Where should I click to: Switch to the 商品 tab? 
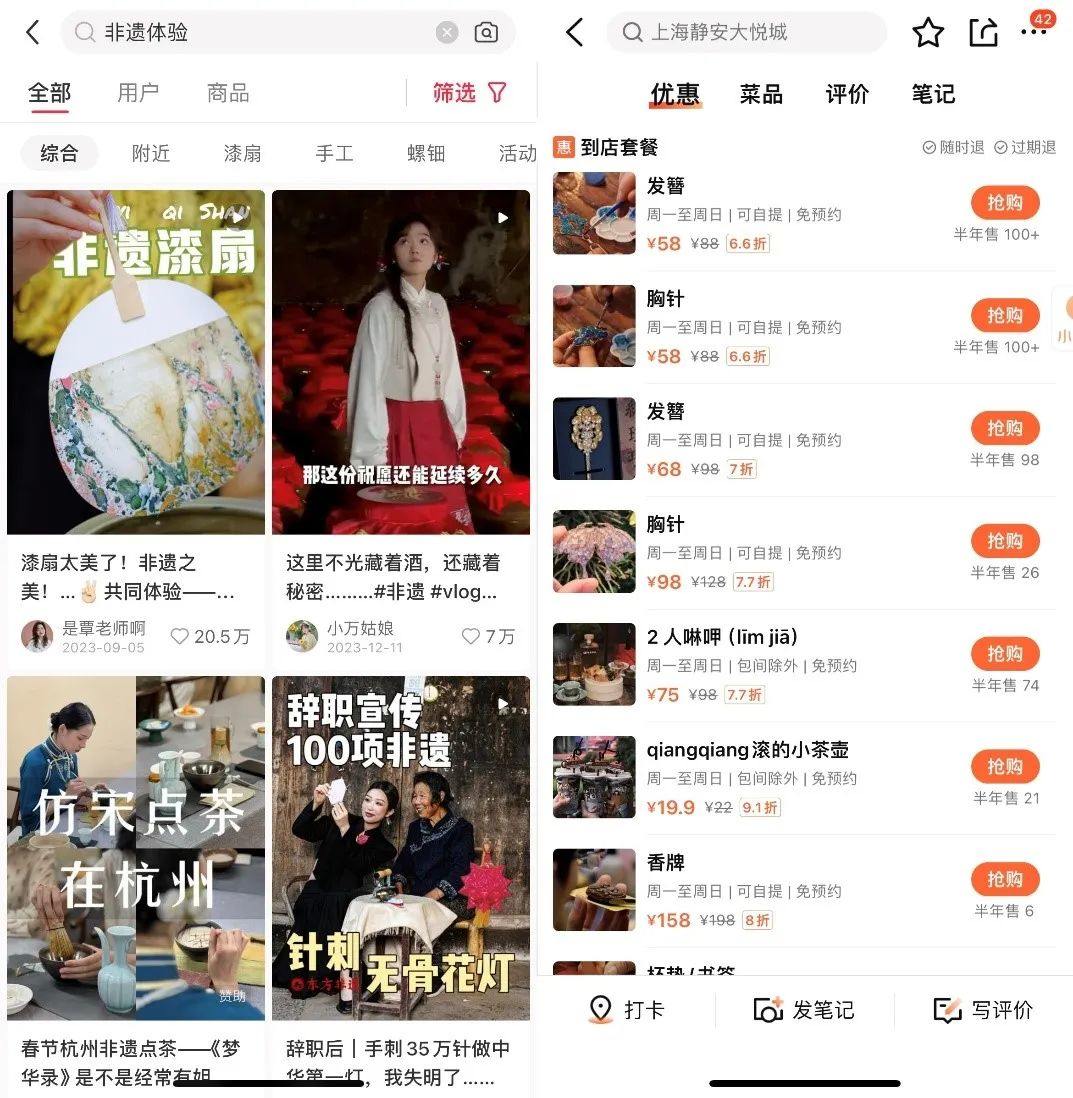point(228,92)
